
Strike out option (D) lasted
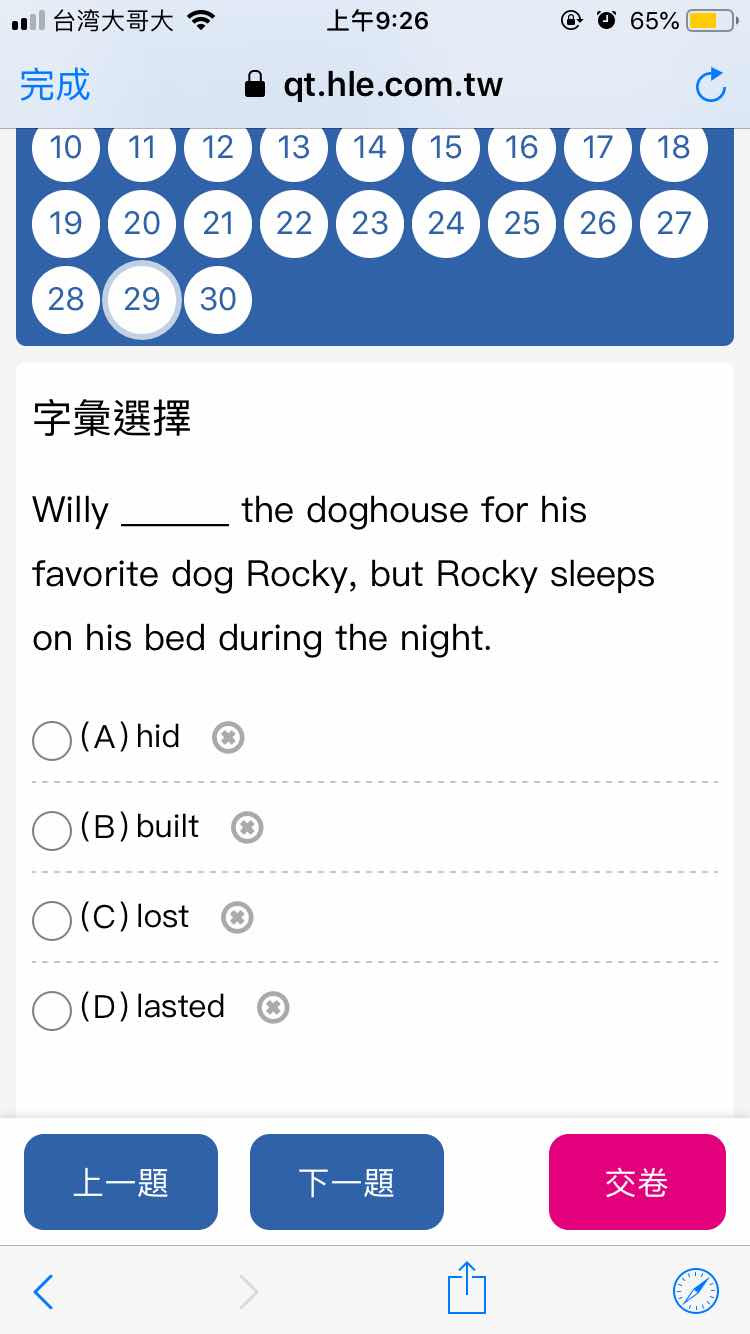(273, 1008)
